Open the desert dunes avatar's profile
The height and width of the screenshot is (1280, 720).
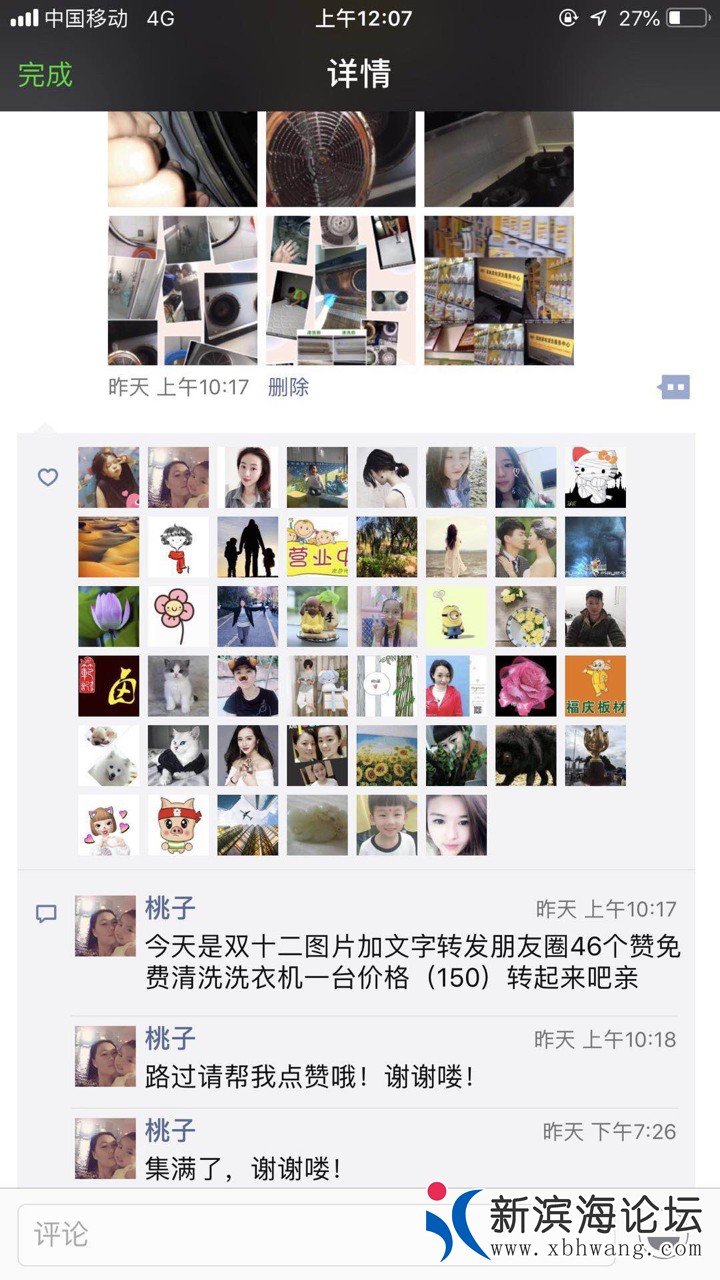click(x=109, y=547)
